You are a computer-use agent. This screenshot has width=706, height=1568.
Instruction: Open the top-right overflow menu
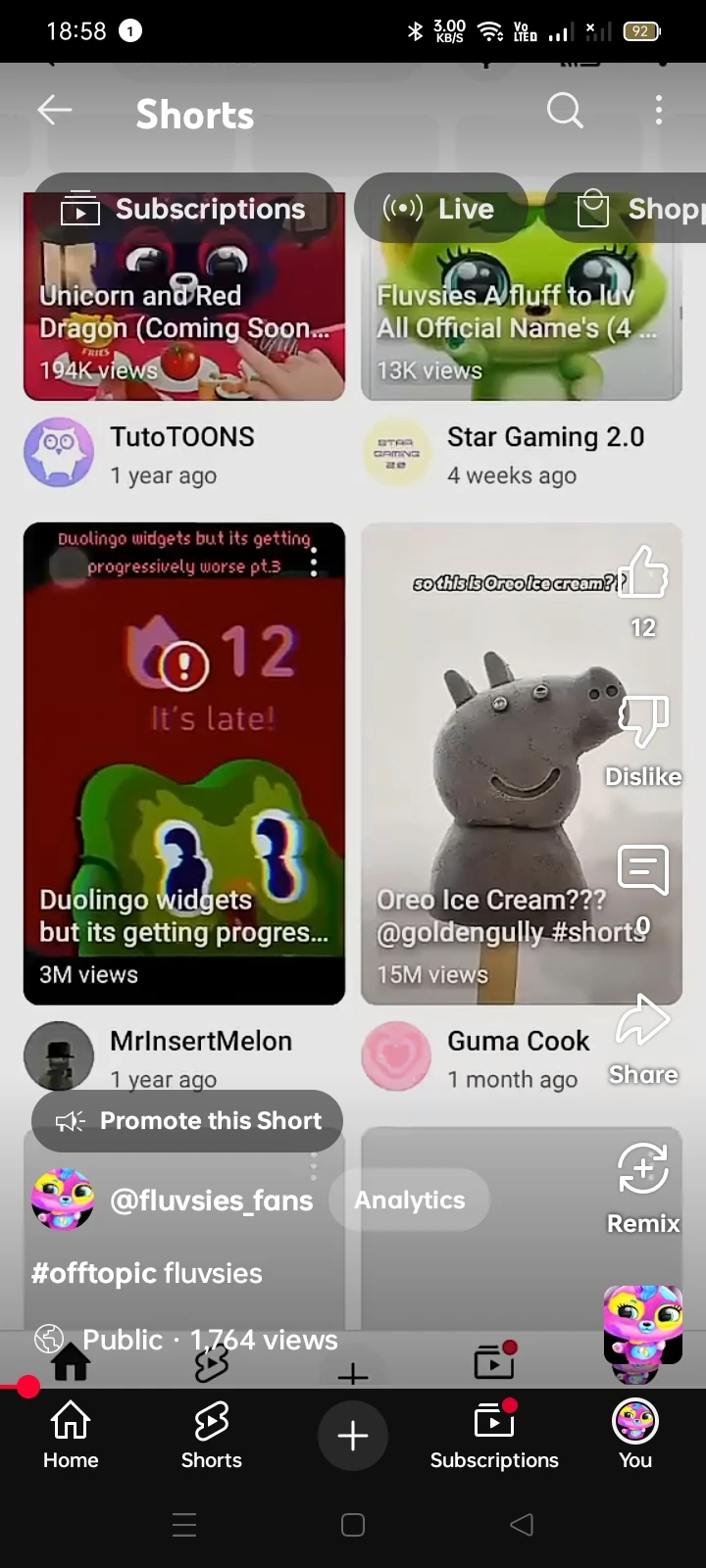(x=658, y=111)
